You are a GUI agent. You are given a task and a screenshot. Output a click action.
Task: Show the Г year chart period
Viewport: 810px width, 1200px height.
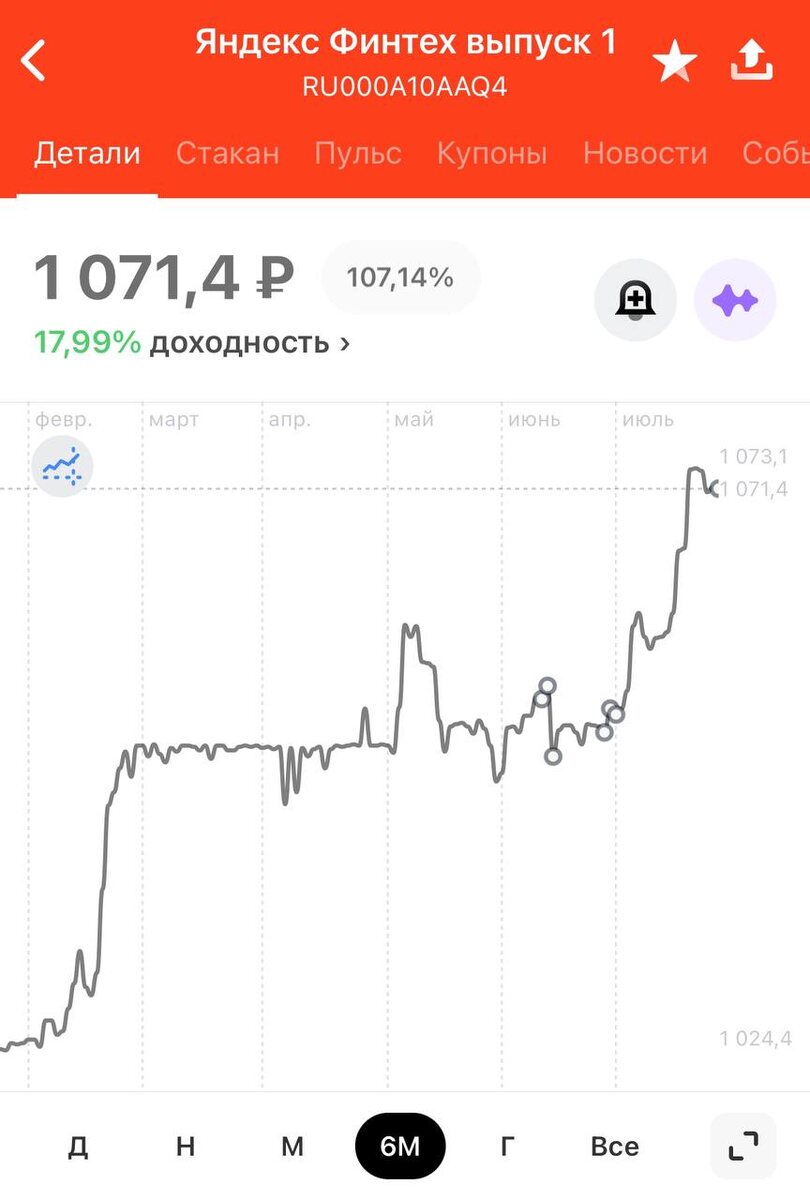[x=507, y=1146]
